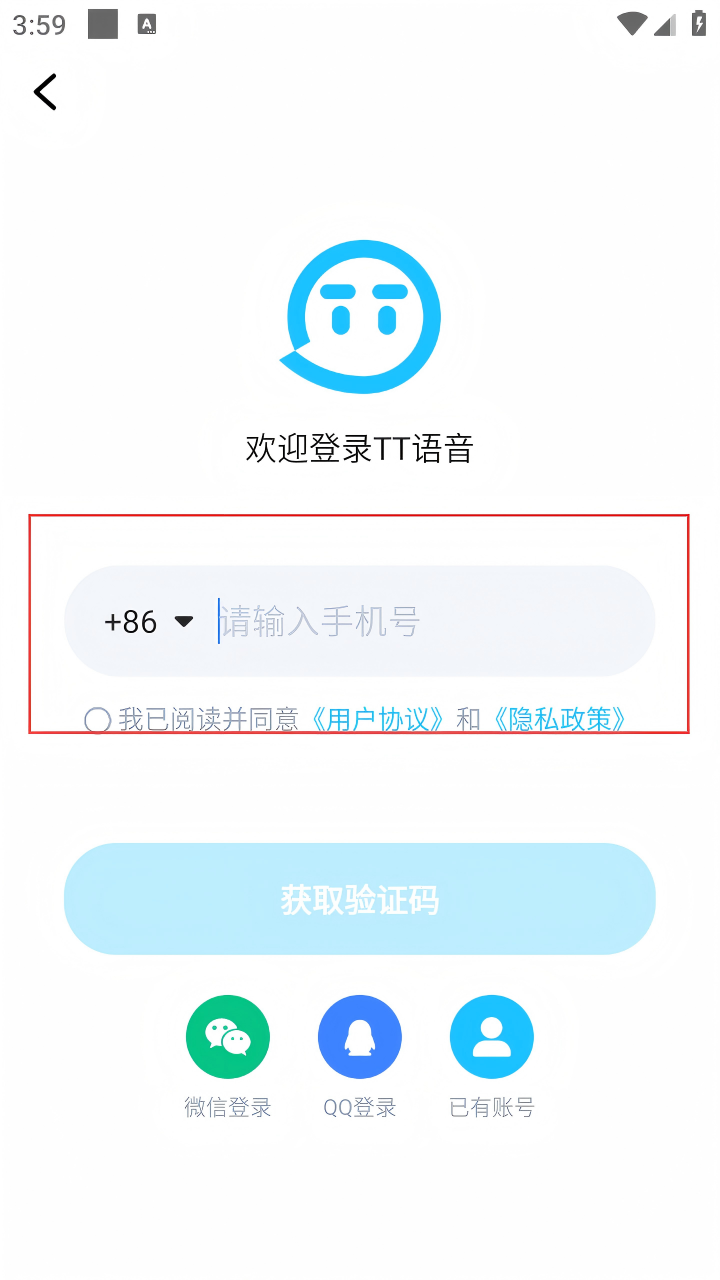Screen dimensions: 720x1280
Task: Log in with WeChat (微信登录)
Action: click(x=228, y=1037)
